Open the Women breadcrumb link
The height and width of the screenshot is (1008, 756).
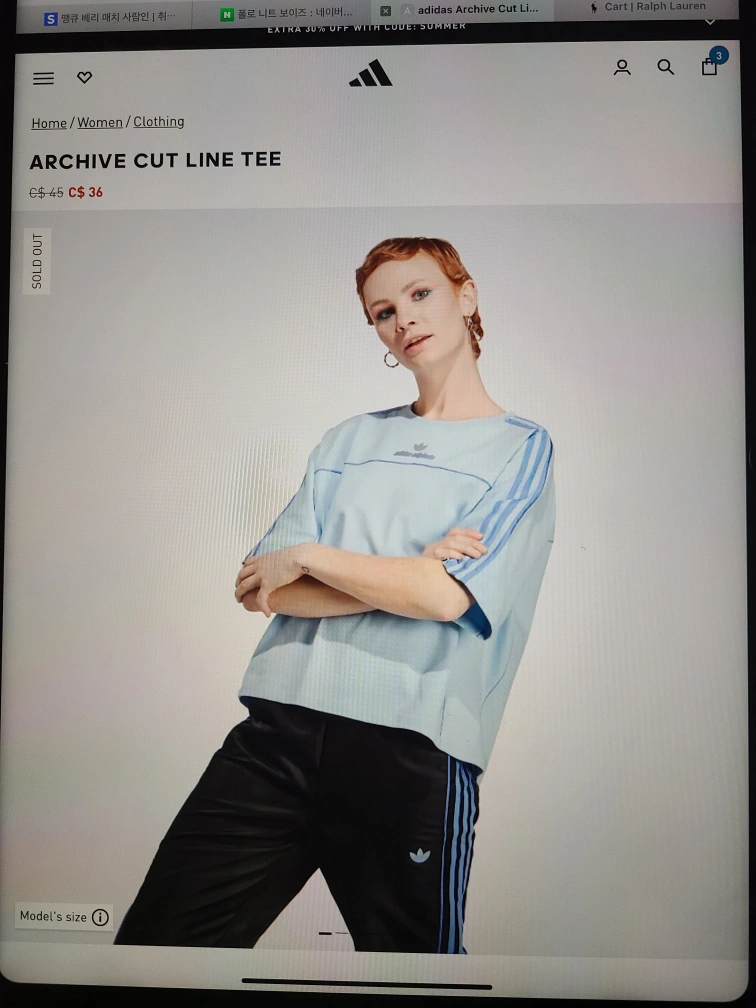point(100,122)
